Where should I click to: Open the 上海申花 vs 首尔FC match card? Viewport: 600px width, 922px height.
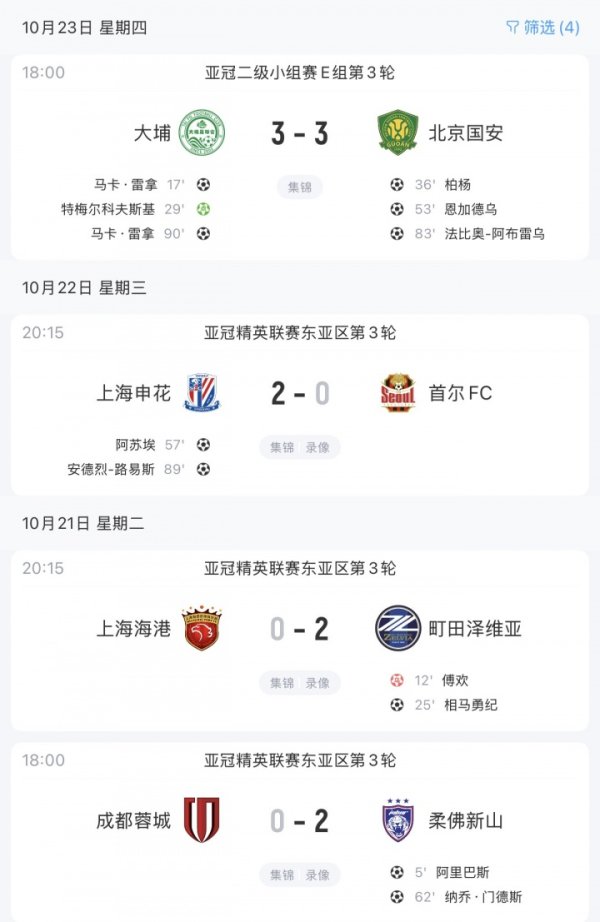point(299,393)
